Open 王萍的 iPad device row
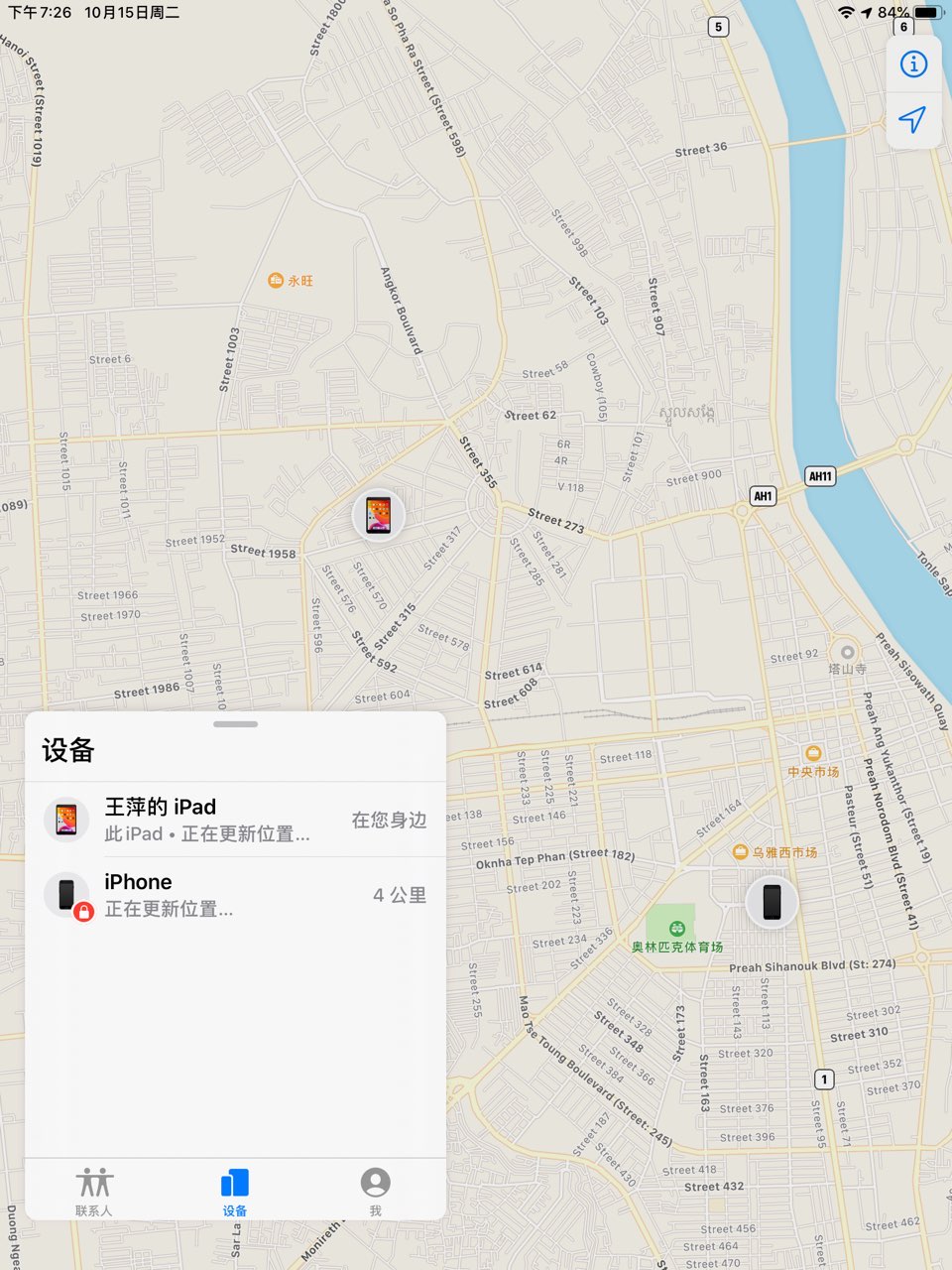Image resolution: width=952 pixels, height=1270 pixels. 235,820
